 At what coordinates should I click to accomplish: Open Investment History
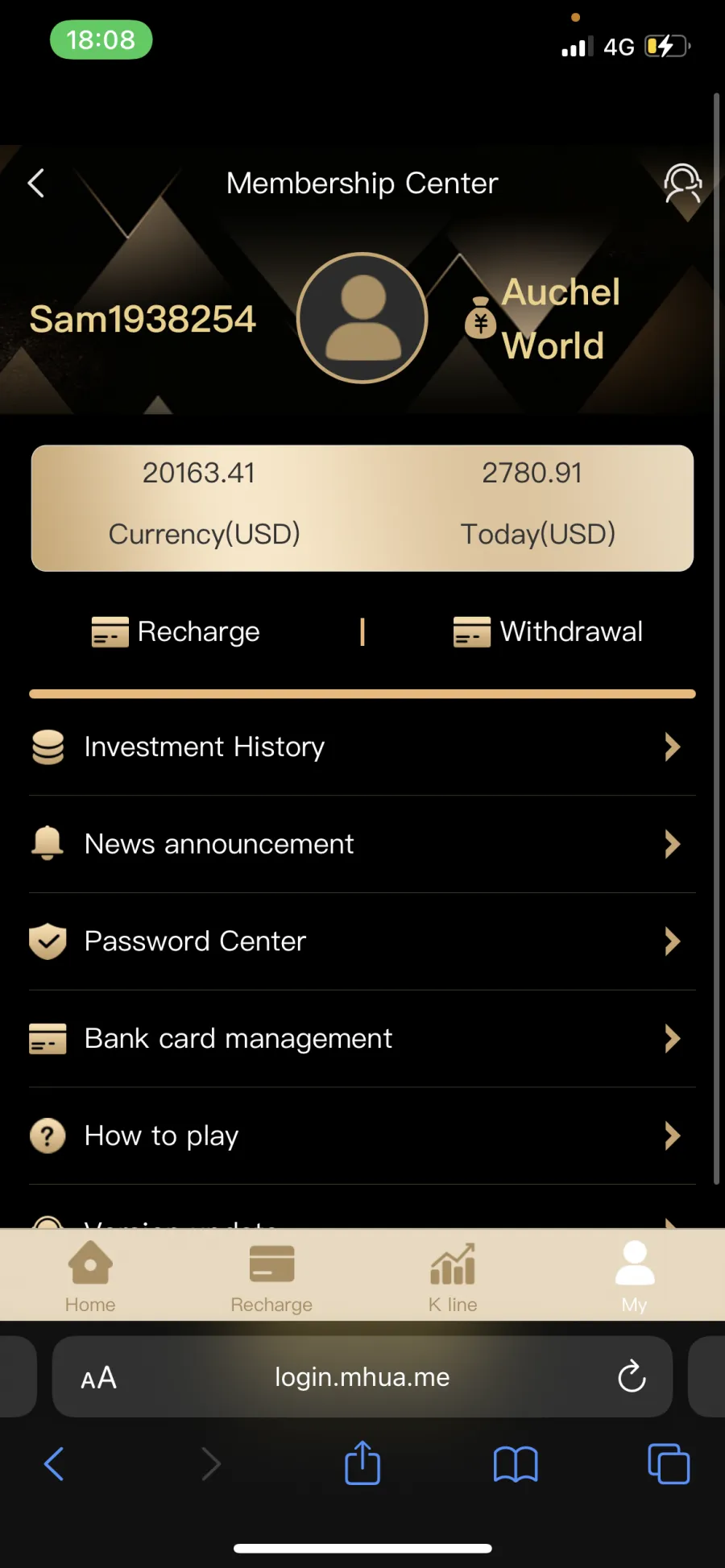pos(362,747)
